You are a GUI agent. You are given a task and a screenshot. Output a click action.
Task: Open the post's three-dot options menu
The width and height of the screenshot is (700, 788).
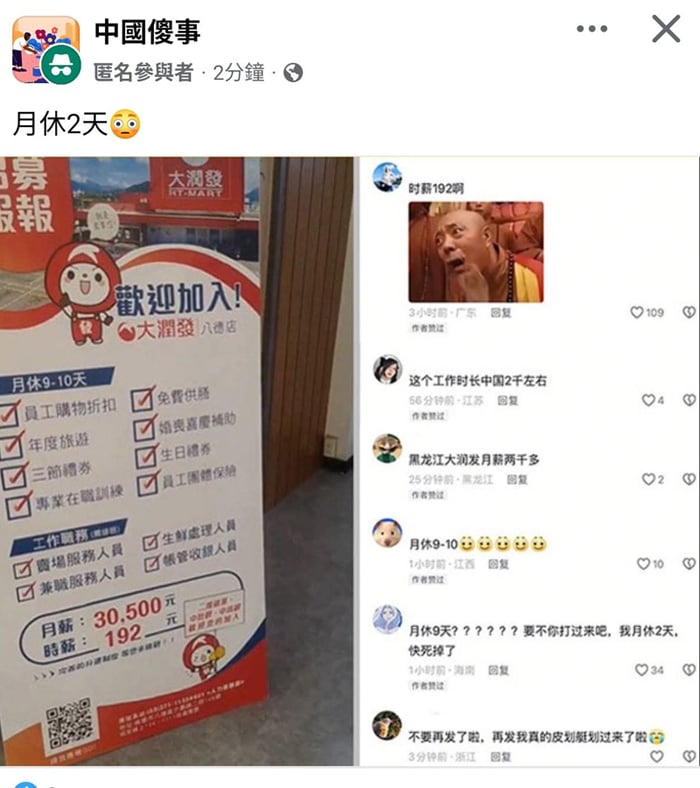[592, 29]
